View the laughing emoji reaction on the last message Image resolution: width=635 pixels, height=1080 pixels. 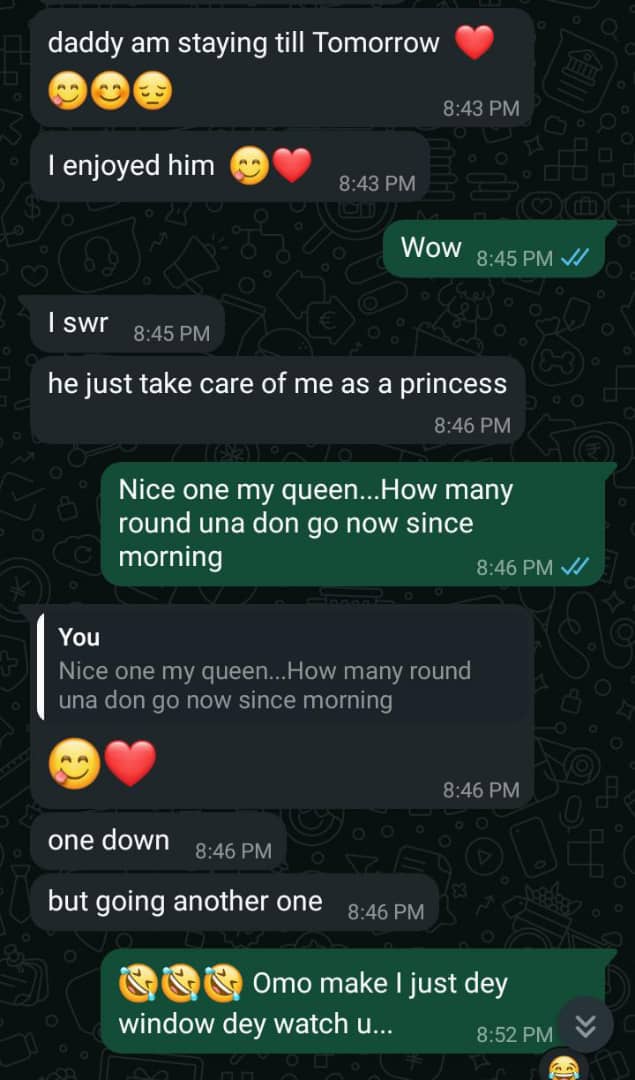point(565,1067)
